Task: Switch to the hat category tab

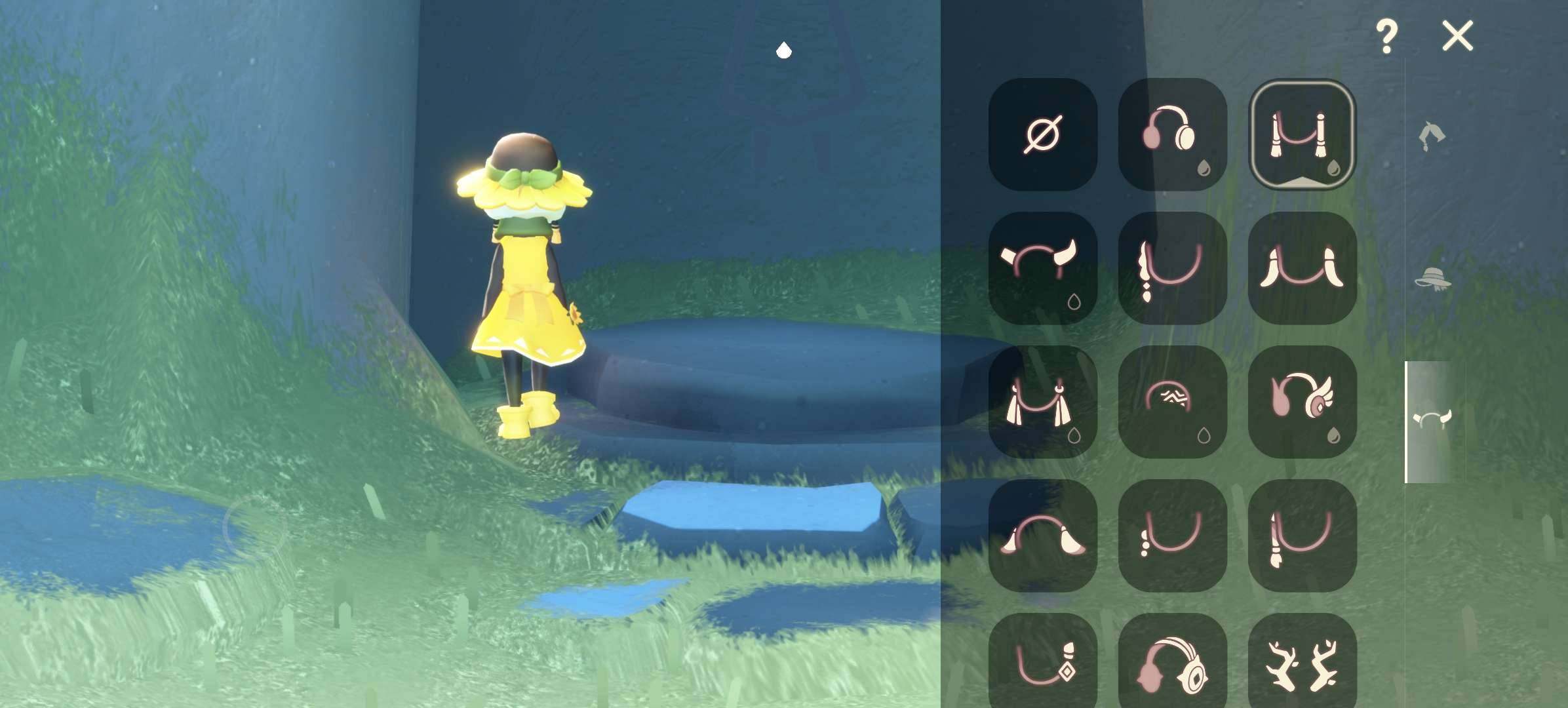Action: [1432, 279]
